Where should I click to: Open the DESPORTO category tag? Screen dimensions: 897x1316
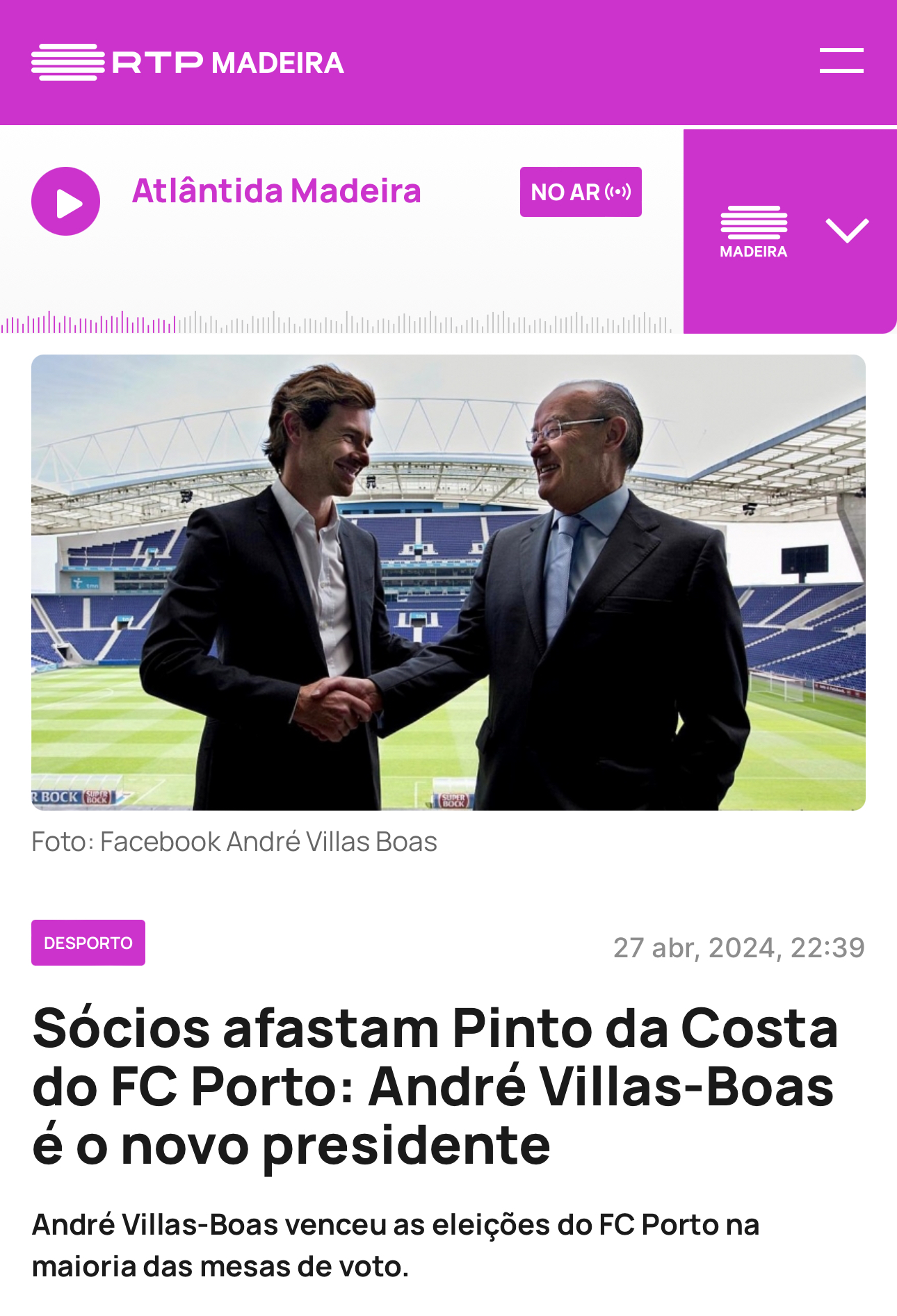click(x=88, y=943)
